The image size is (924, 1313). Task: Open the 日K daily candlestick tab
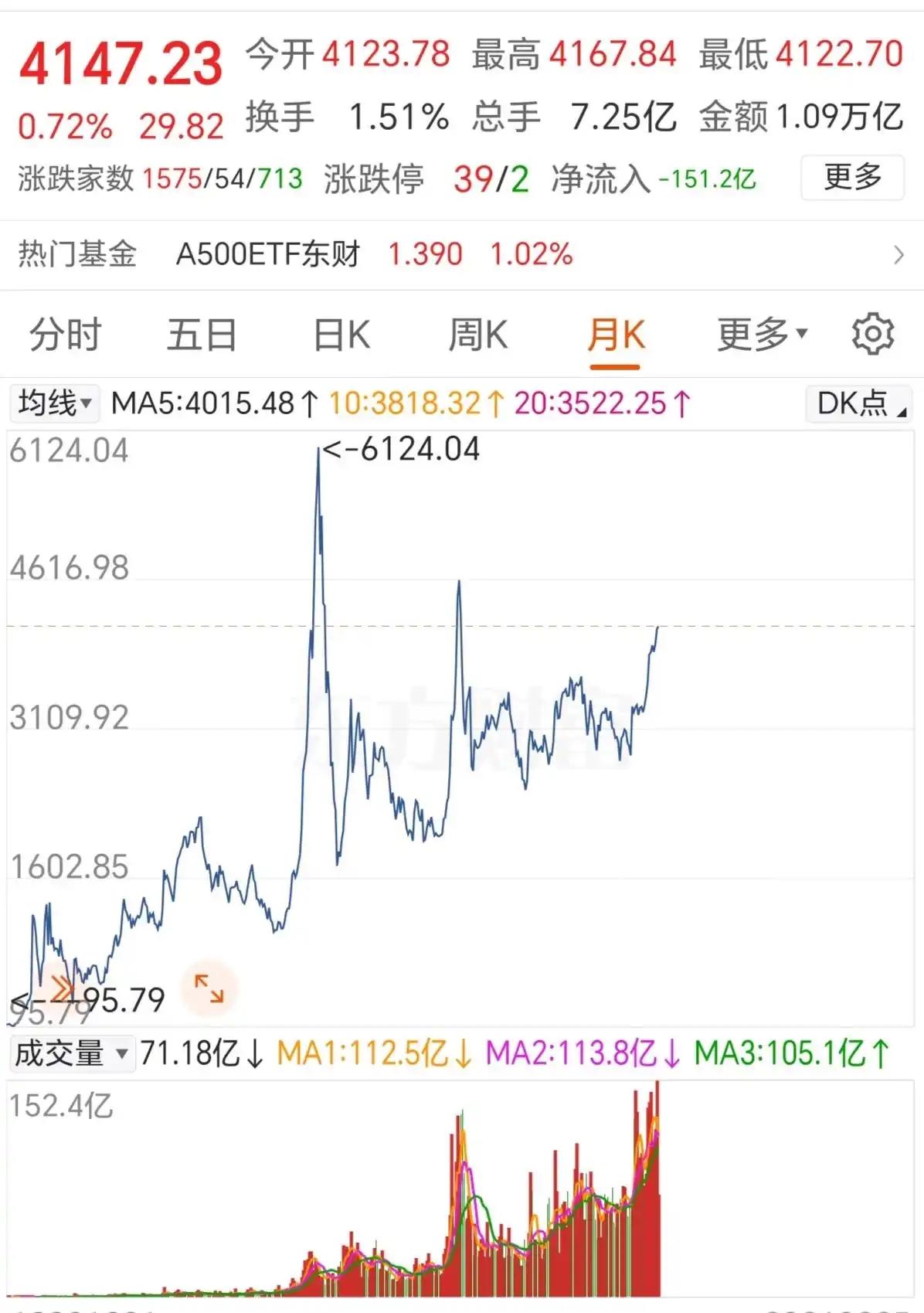click(342, 334)
